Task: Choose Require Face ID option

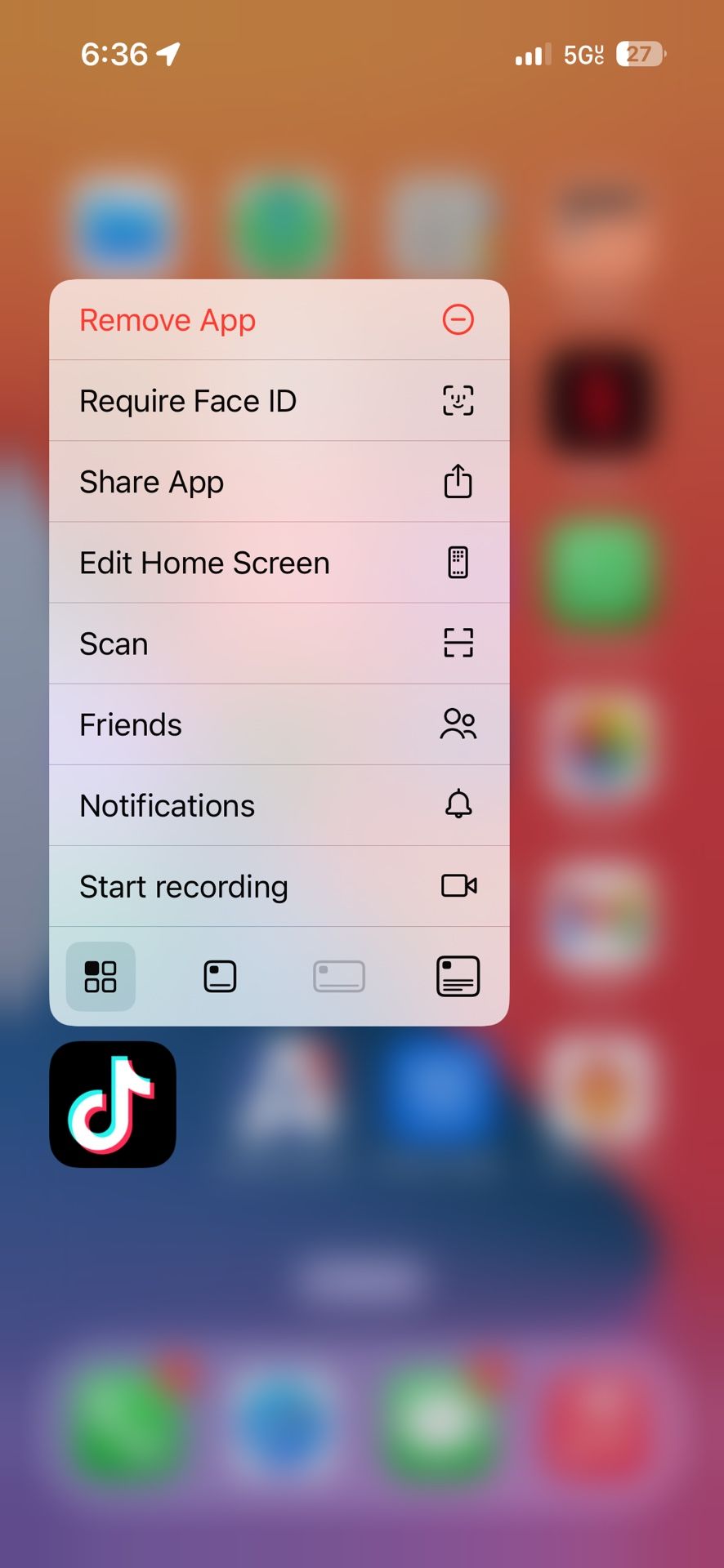Action: point(279,401)
